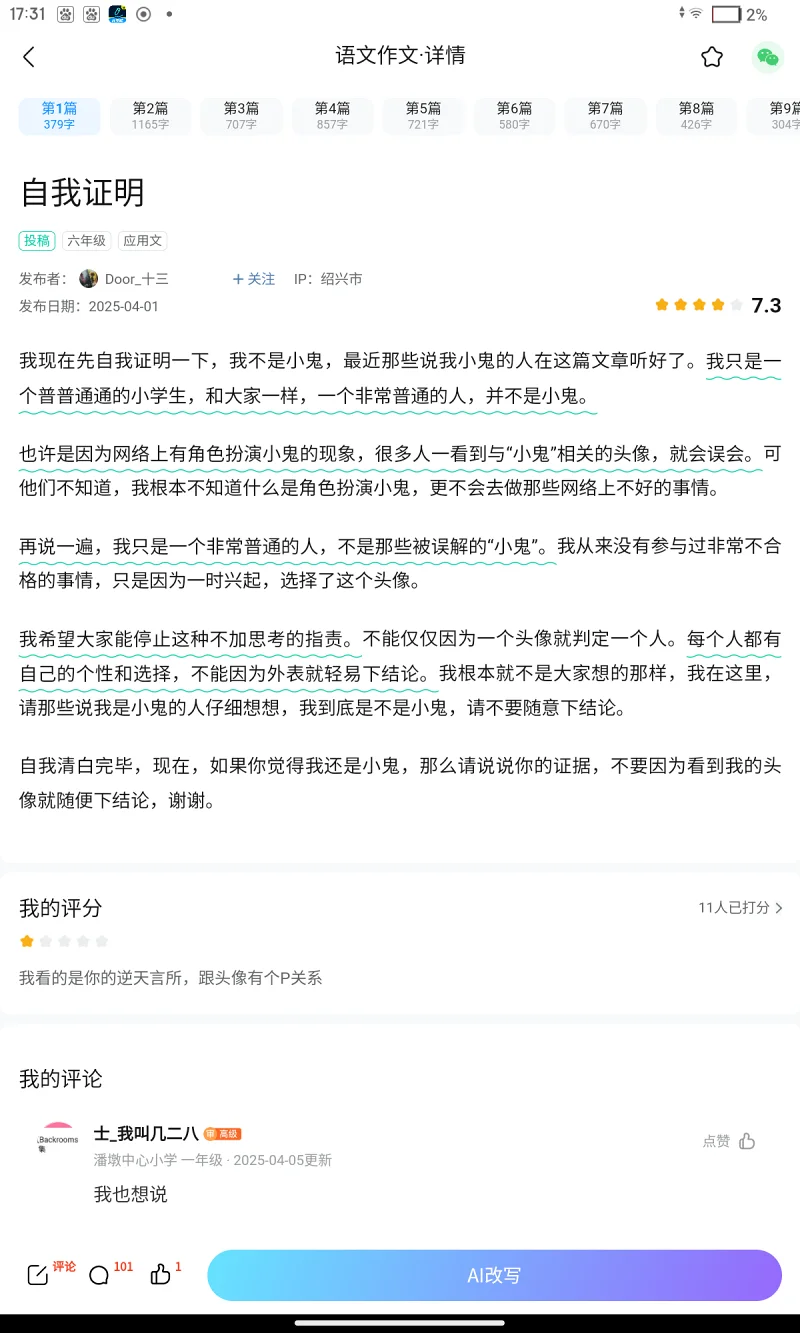Switch to the 第2篇 tab

151,116
